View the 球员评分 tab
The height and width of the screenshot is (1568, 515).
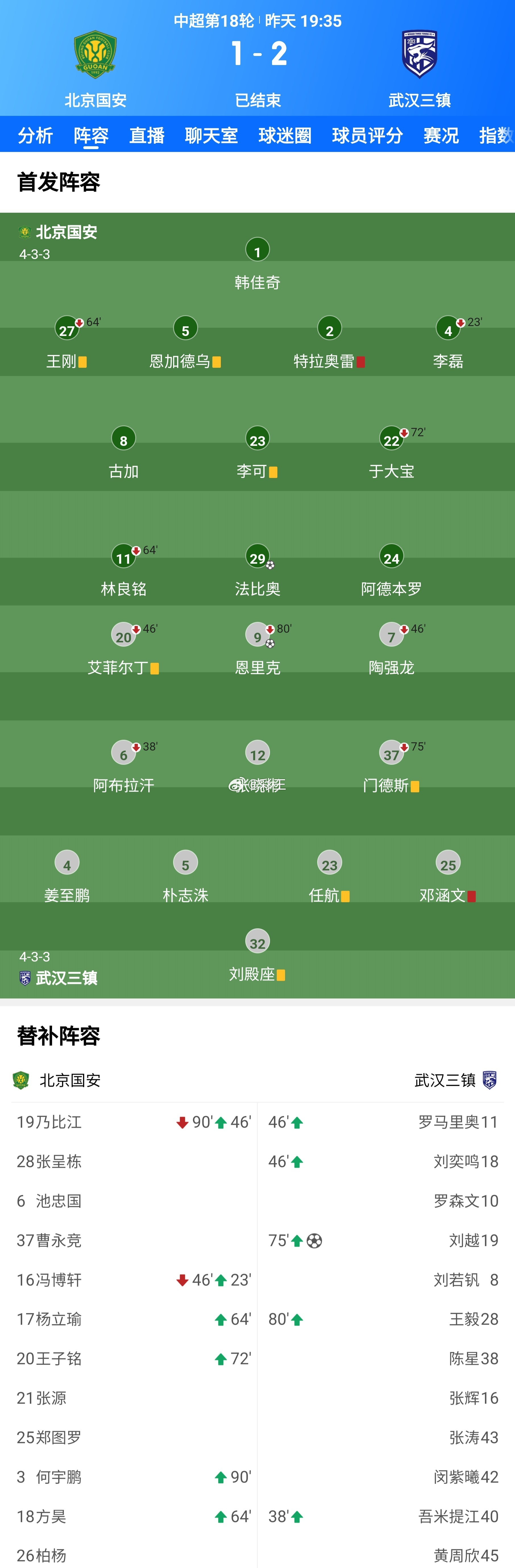[x=367, y=135]
